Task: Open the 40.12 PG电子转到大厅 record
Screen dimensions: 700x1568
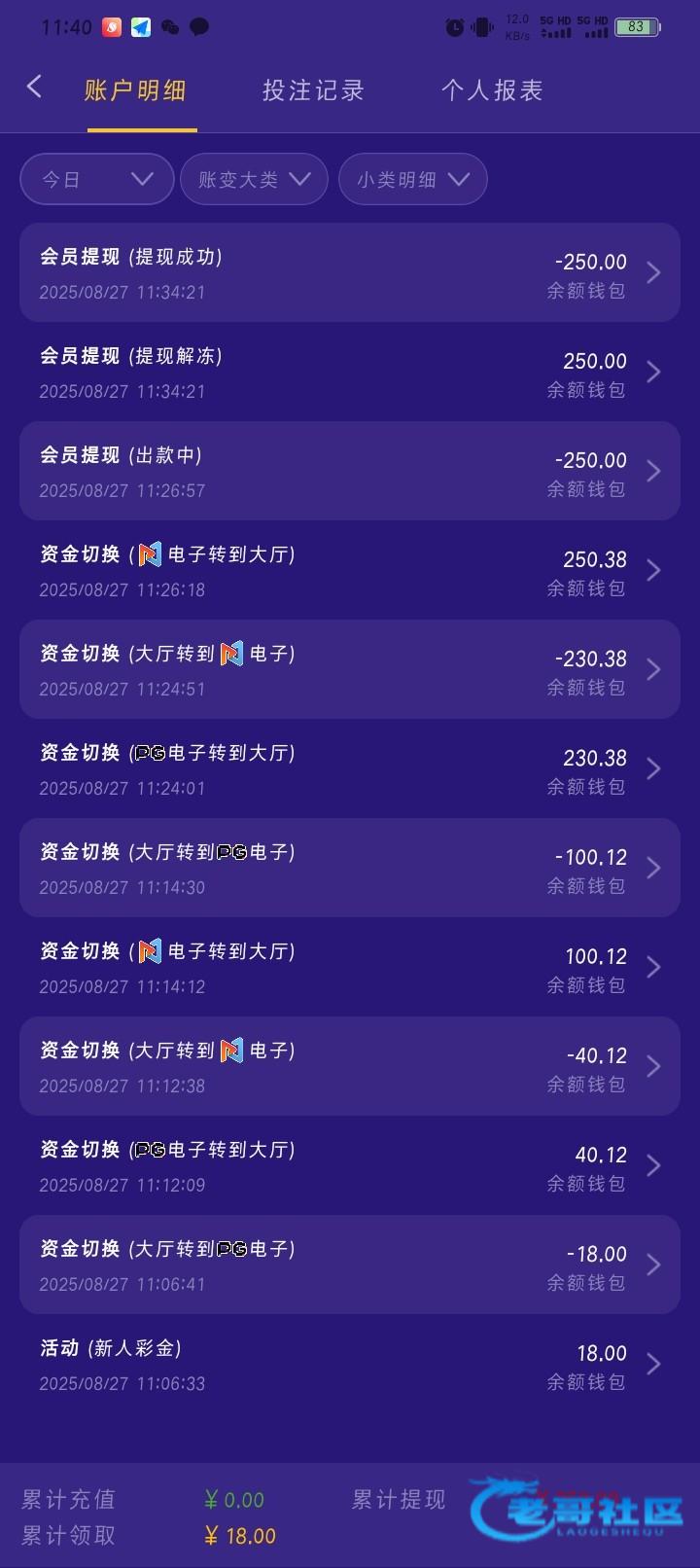Action: click(350, 1165)
